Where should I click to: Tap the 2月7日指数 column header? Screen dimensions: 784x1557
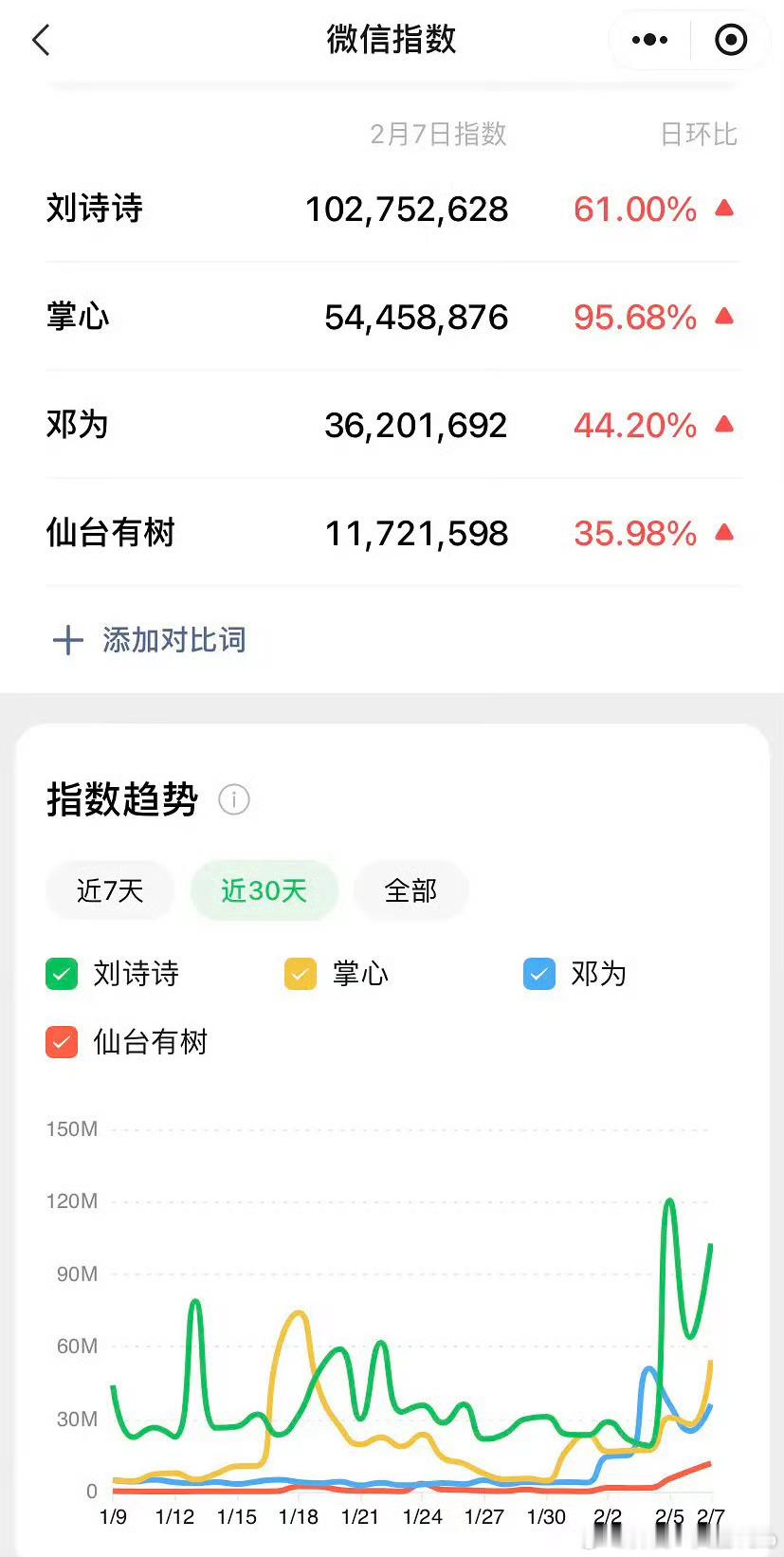pyautogui.click(x=438, y=134)
